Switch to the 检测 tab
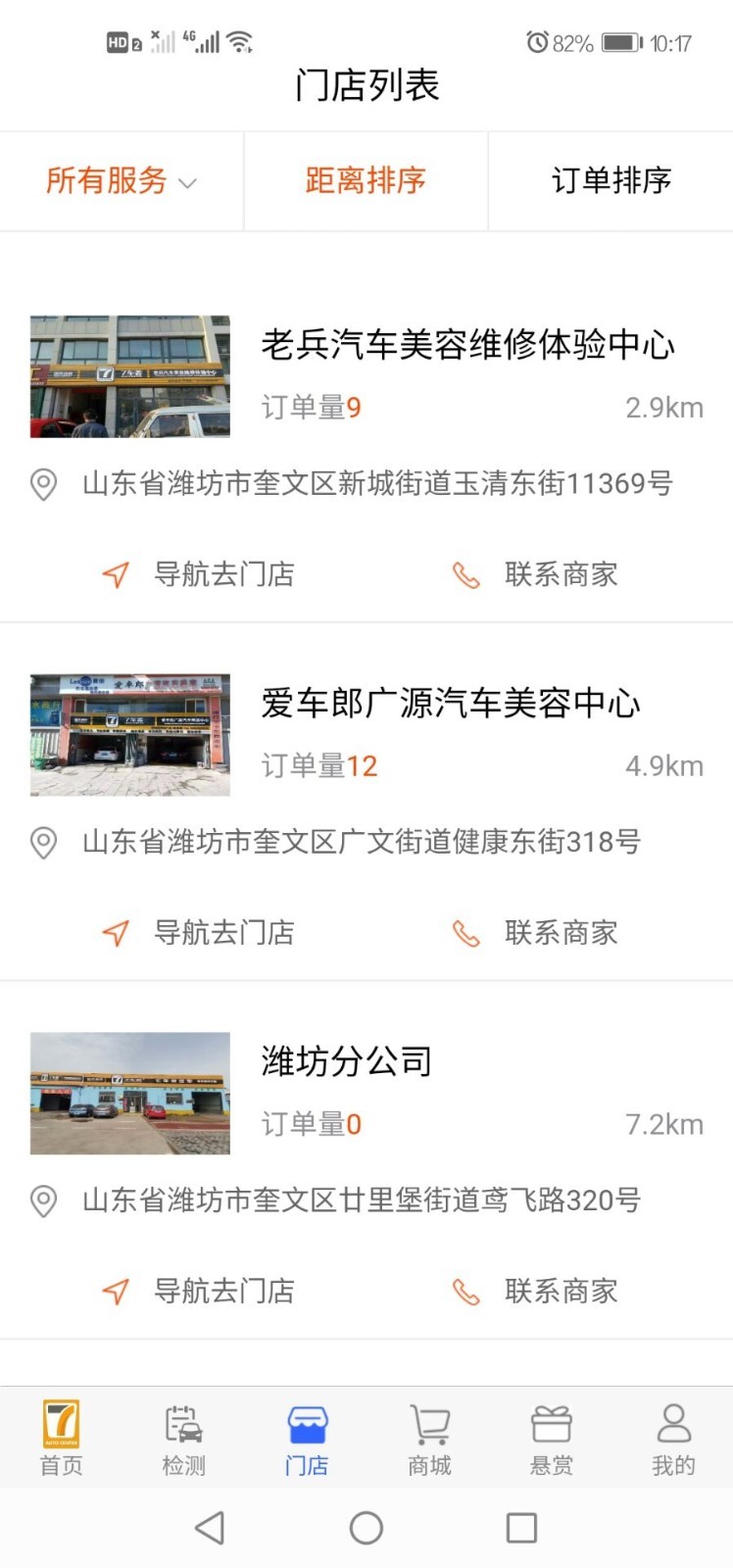Image resolution: width=733 pixels, height=1568 pixels. [183, 1438]
